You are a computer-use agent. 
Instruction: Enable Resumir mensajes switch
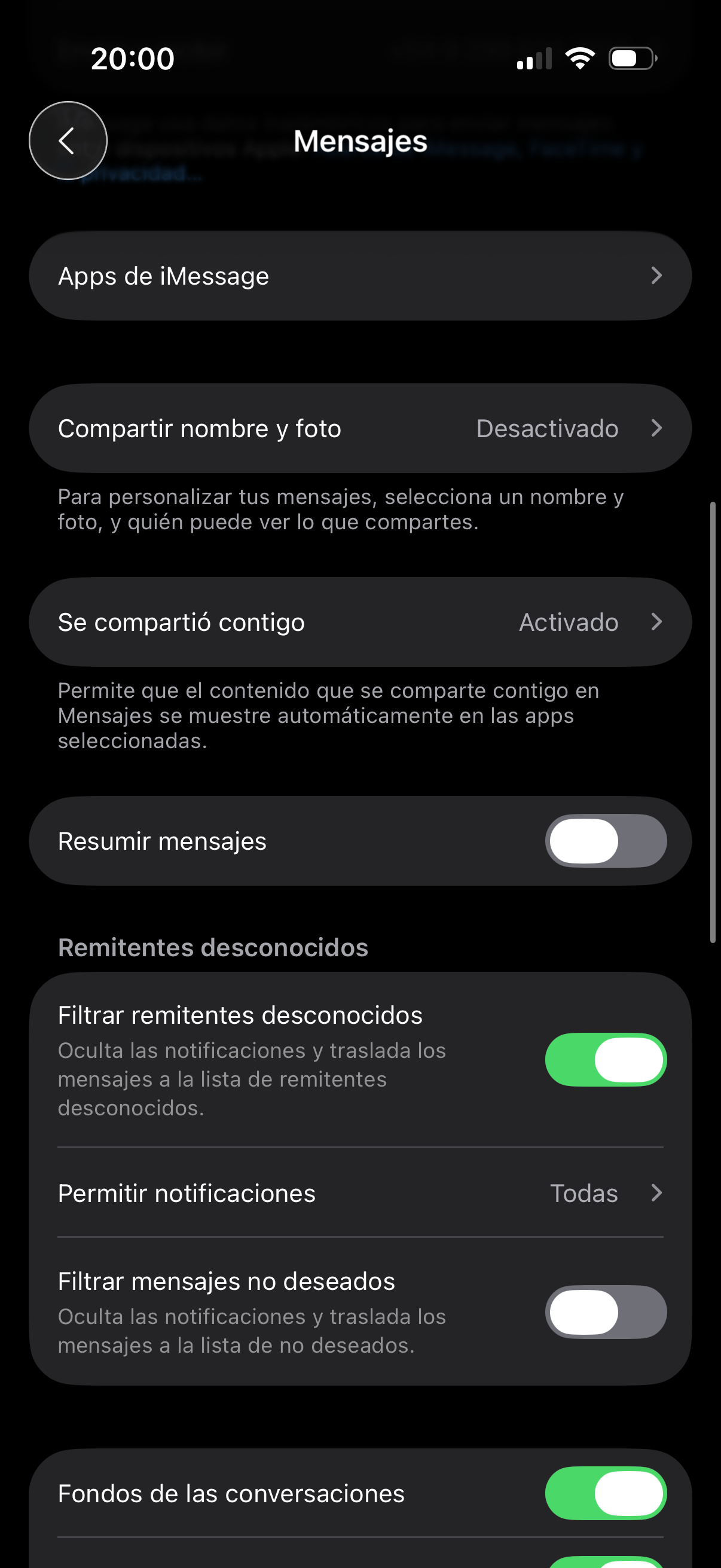(605, 841)
